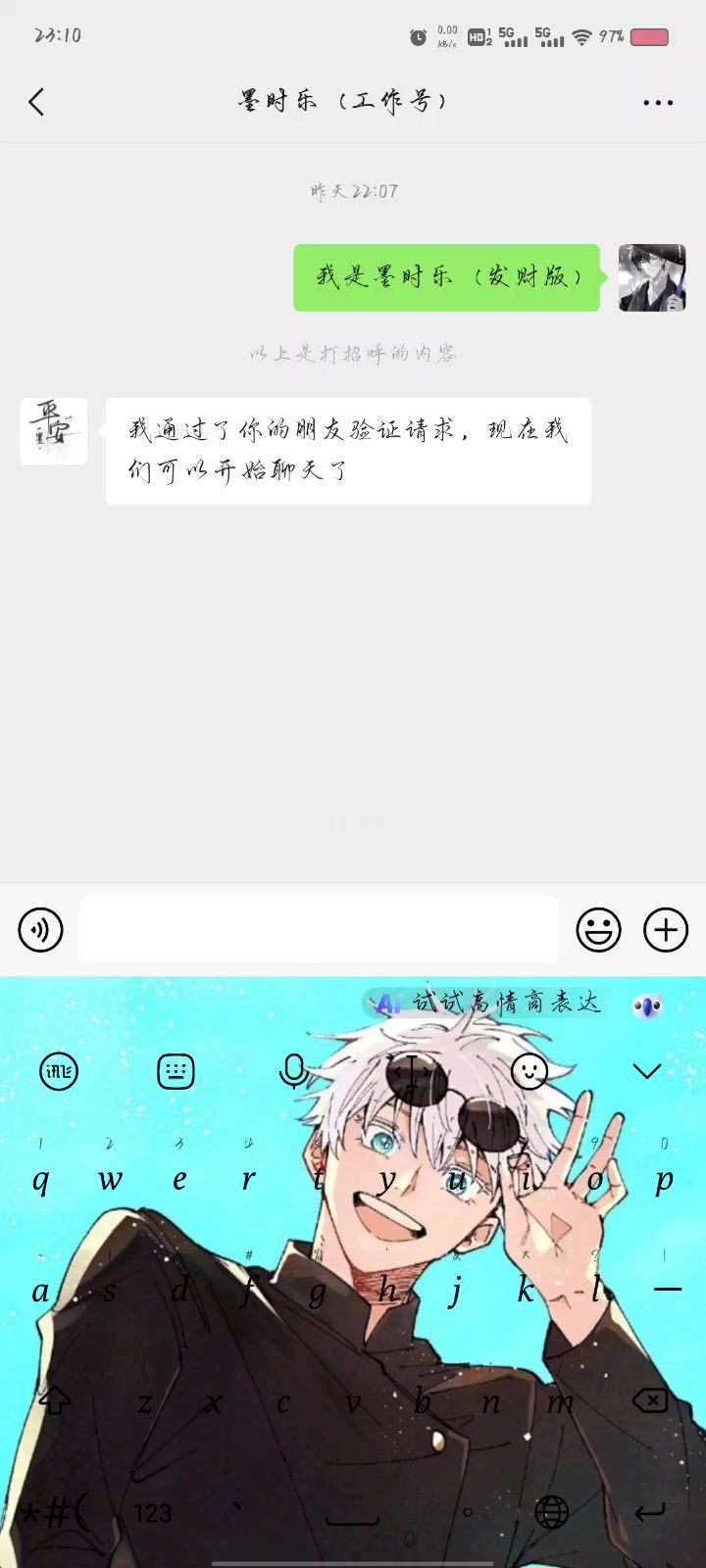Collapse the on-screen keyboard
Viewport: 706px width, 1568px height.
[x=647, y=1071]
